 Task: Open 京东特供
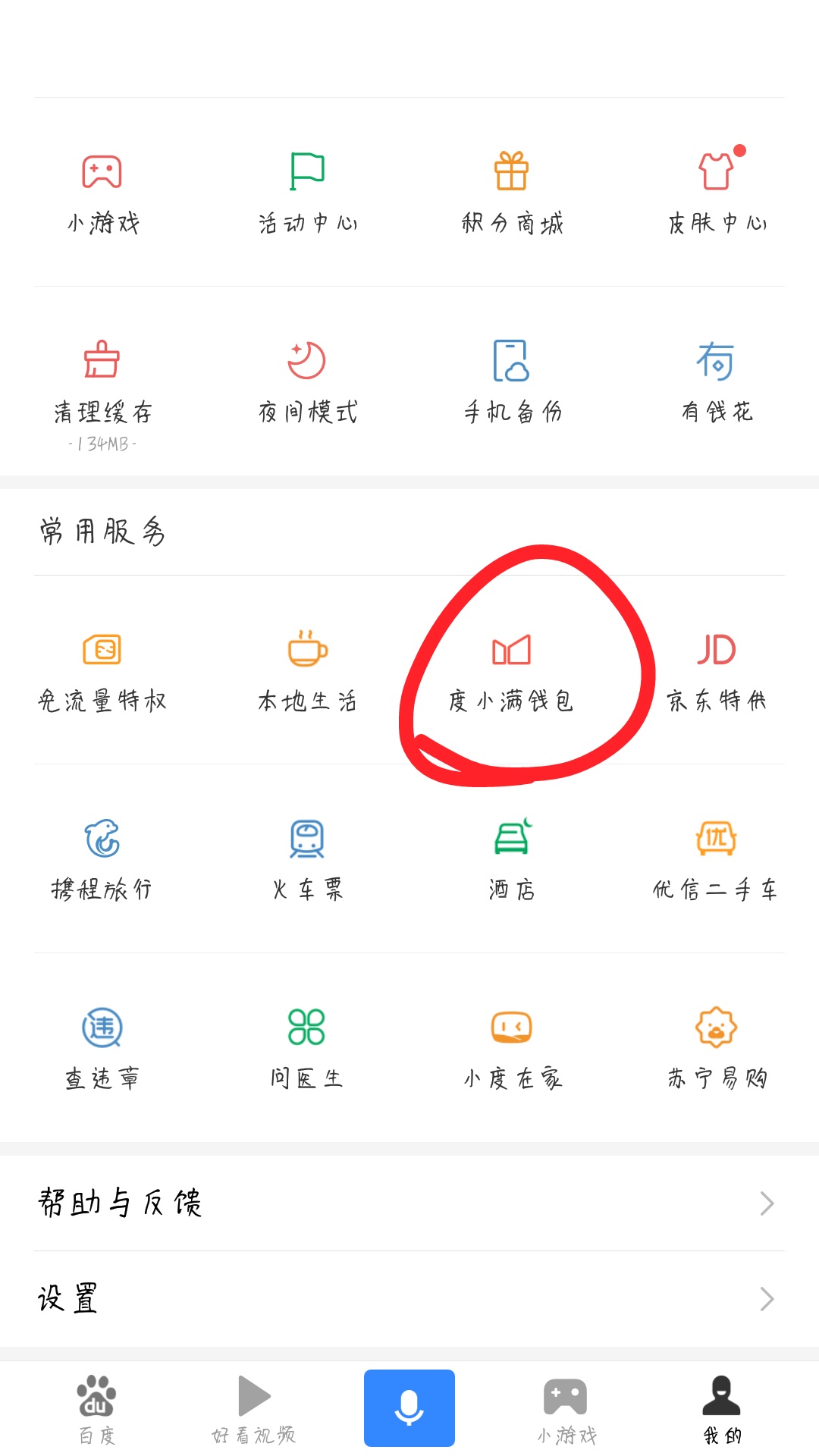pyautogui.click(x=717, y=670)
